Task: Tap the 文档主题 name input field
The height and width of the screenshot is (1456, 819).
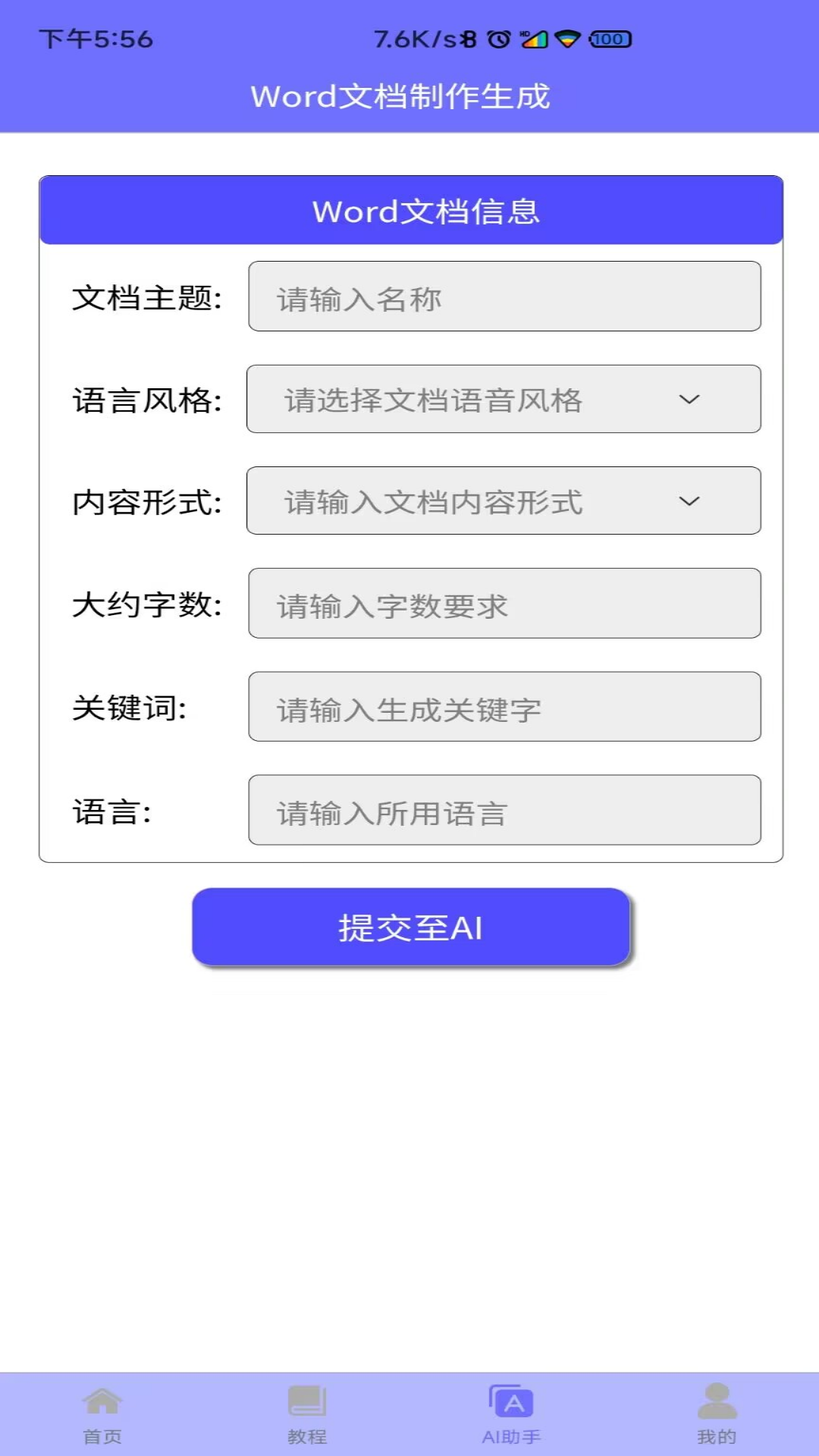Action: pyautogui.click(x=504, y=297)
